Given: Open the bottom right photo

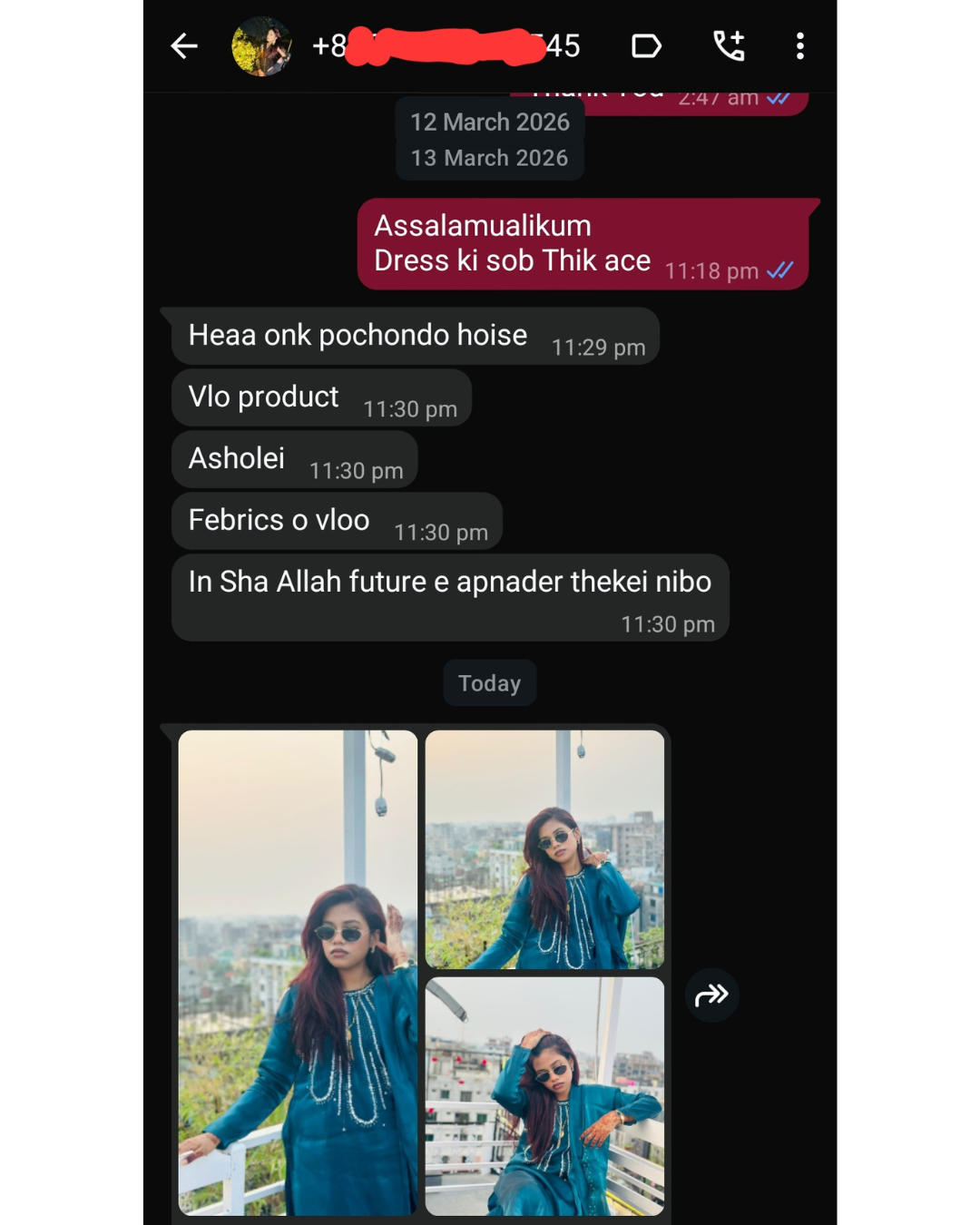Looking at the screenshot, I should pos(544,1095).
